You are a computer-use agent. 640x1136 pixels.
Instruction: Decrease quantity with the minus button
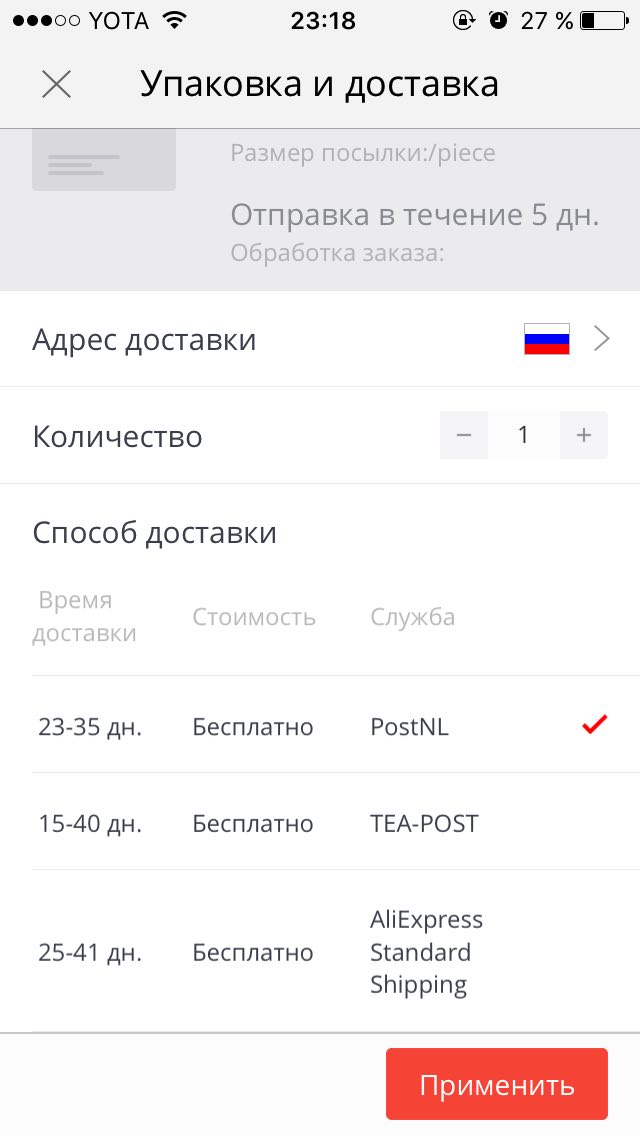click(x=464, y=435)
